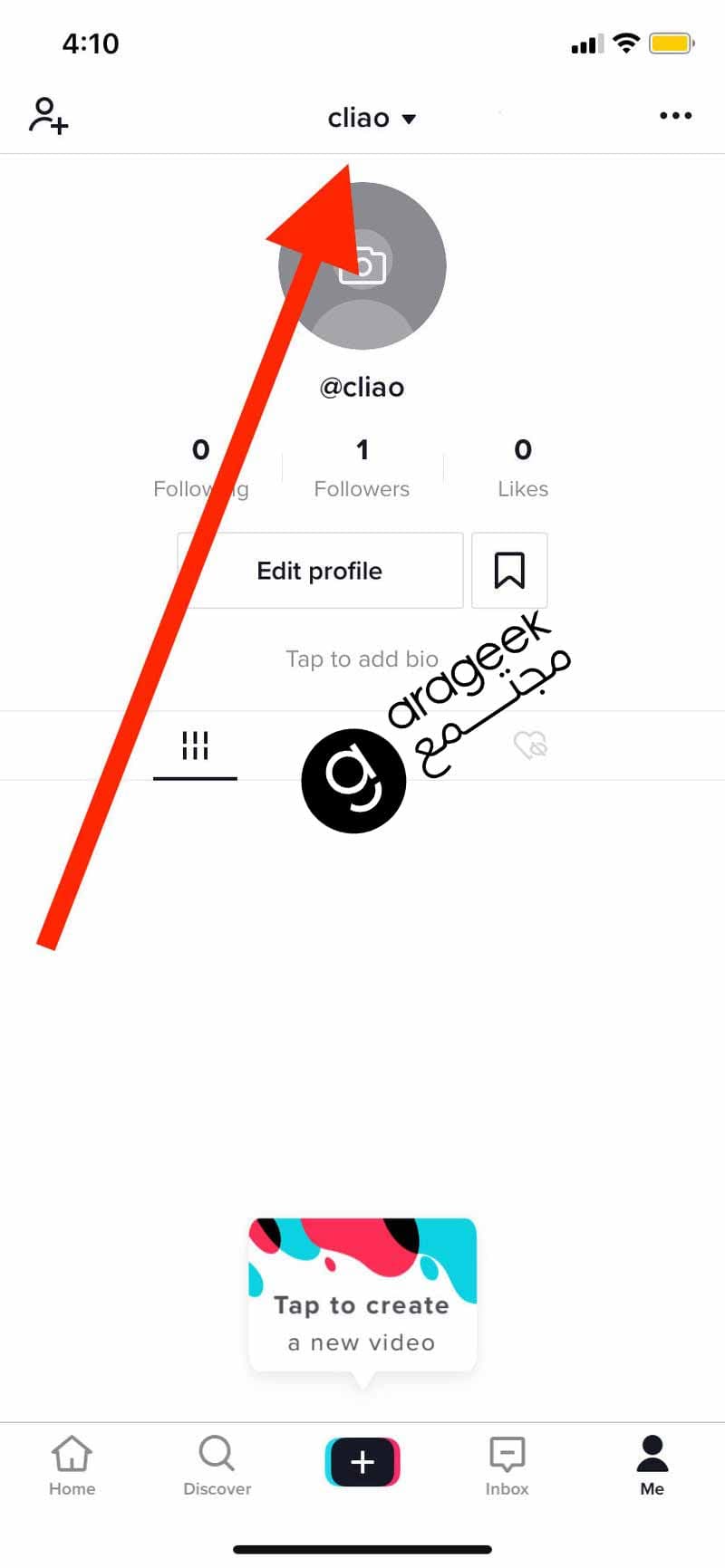725x1568 pixels.
Task: View the Followers list
Action: 362,468
